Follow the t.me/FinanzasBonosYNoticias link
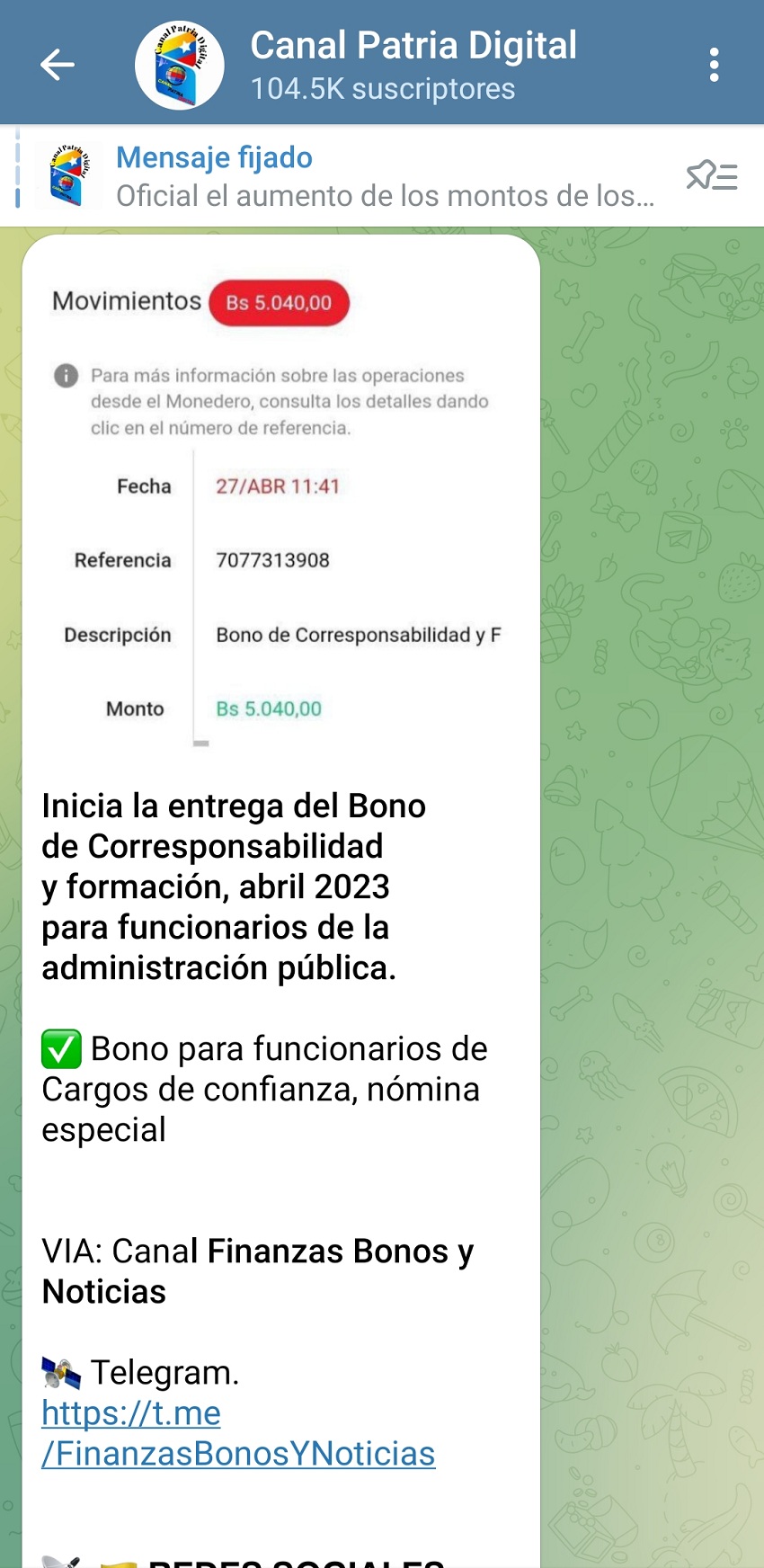The image size is (764, 1568). (238, 1433)
